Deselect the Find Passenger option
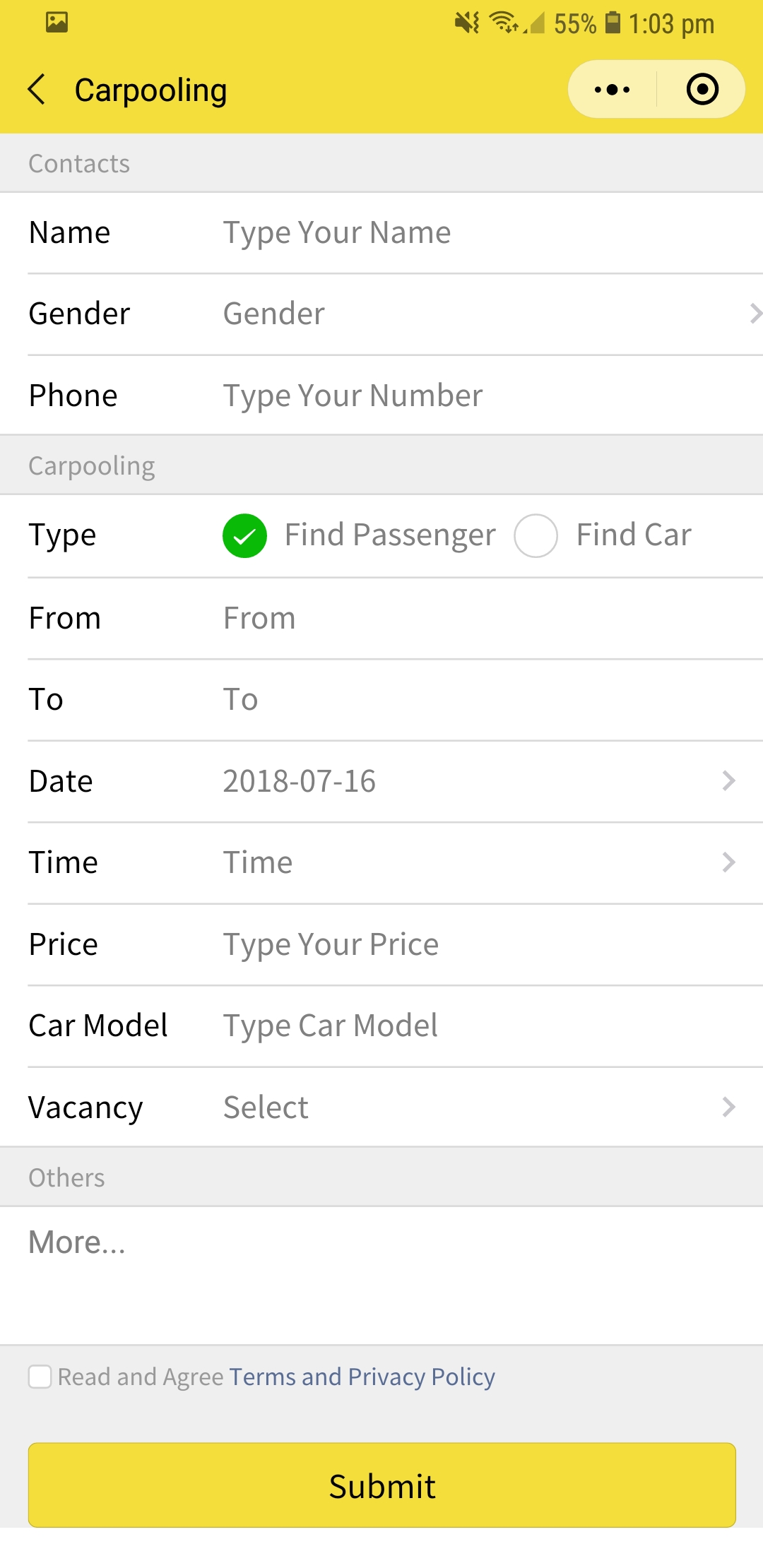Image resolution: width=763 pixels, height=1568 pixels. 244,535
